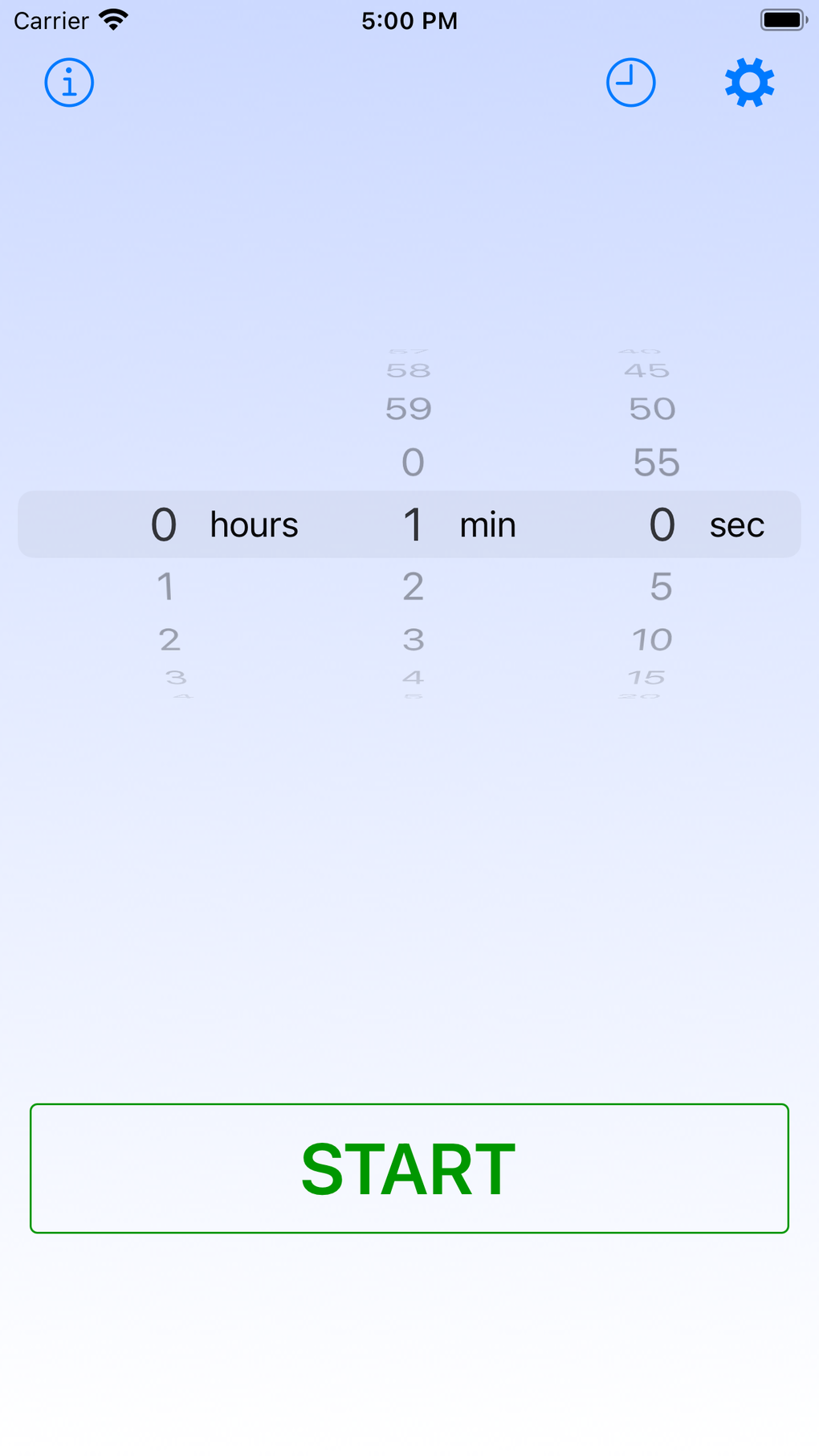Set seconds to 5 on the wheel
Screen dimensions: 819x1456
click(x=661, y=586)
